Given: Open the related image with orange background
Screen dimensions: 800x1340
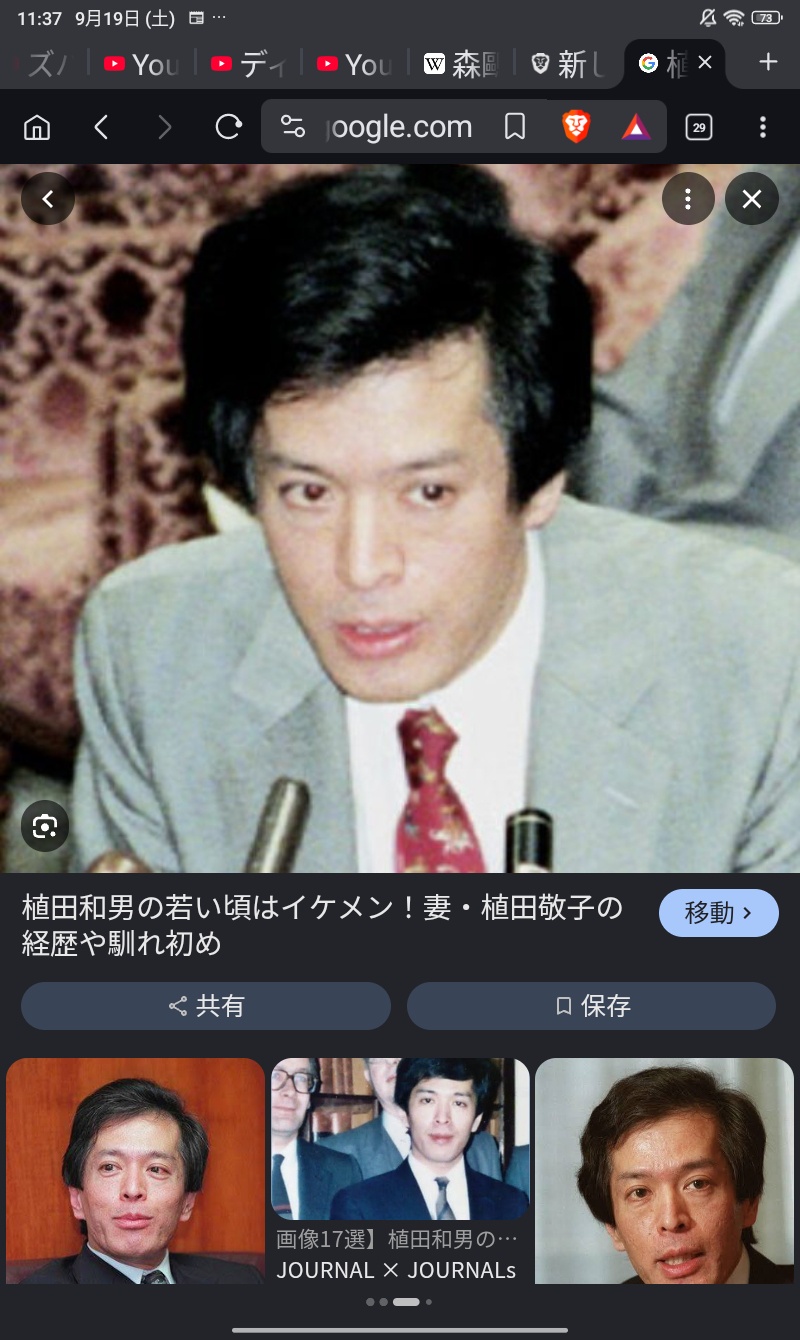Looking at the screenshot, I should 135,1170.
